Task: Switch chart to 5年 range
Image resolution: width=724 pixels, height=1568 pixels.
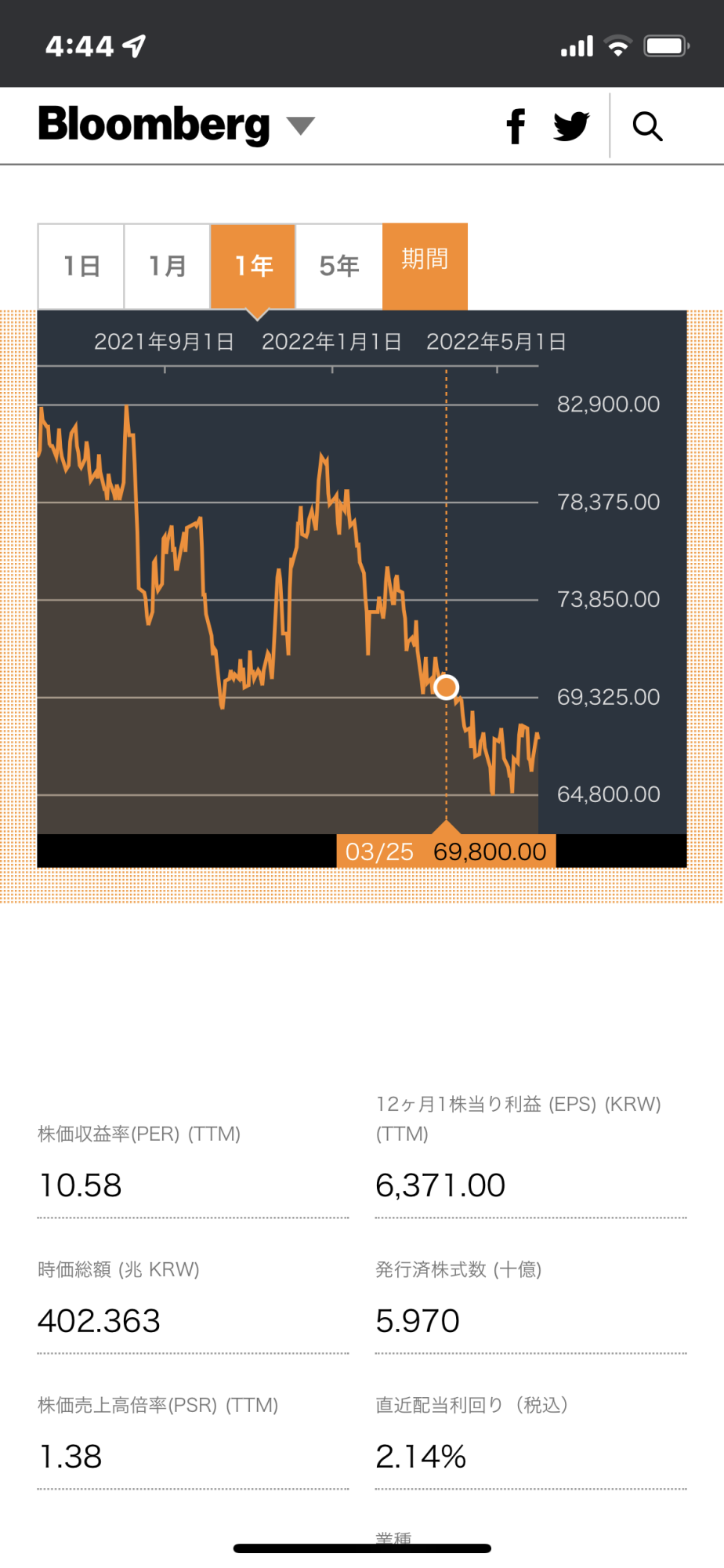Action: (339, 266)
